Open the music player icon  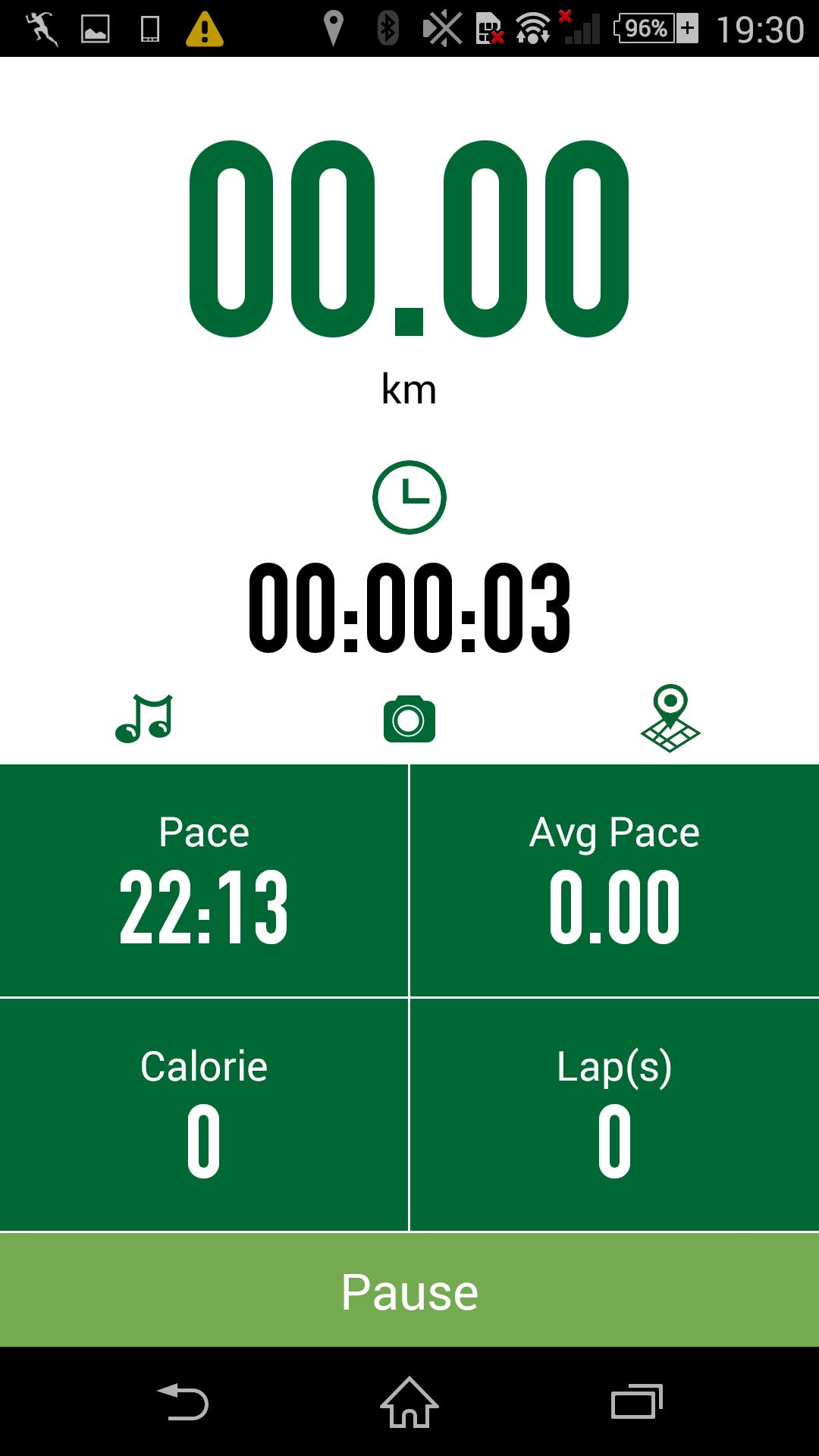tap(144, 718)
